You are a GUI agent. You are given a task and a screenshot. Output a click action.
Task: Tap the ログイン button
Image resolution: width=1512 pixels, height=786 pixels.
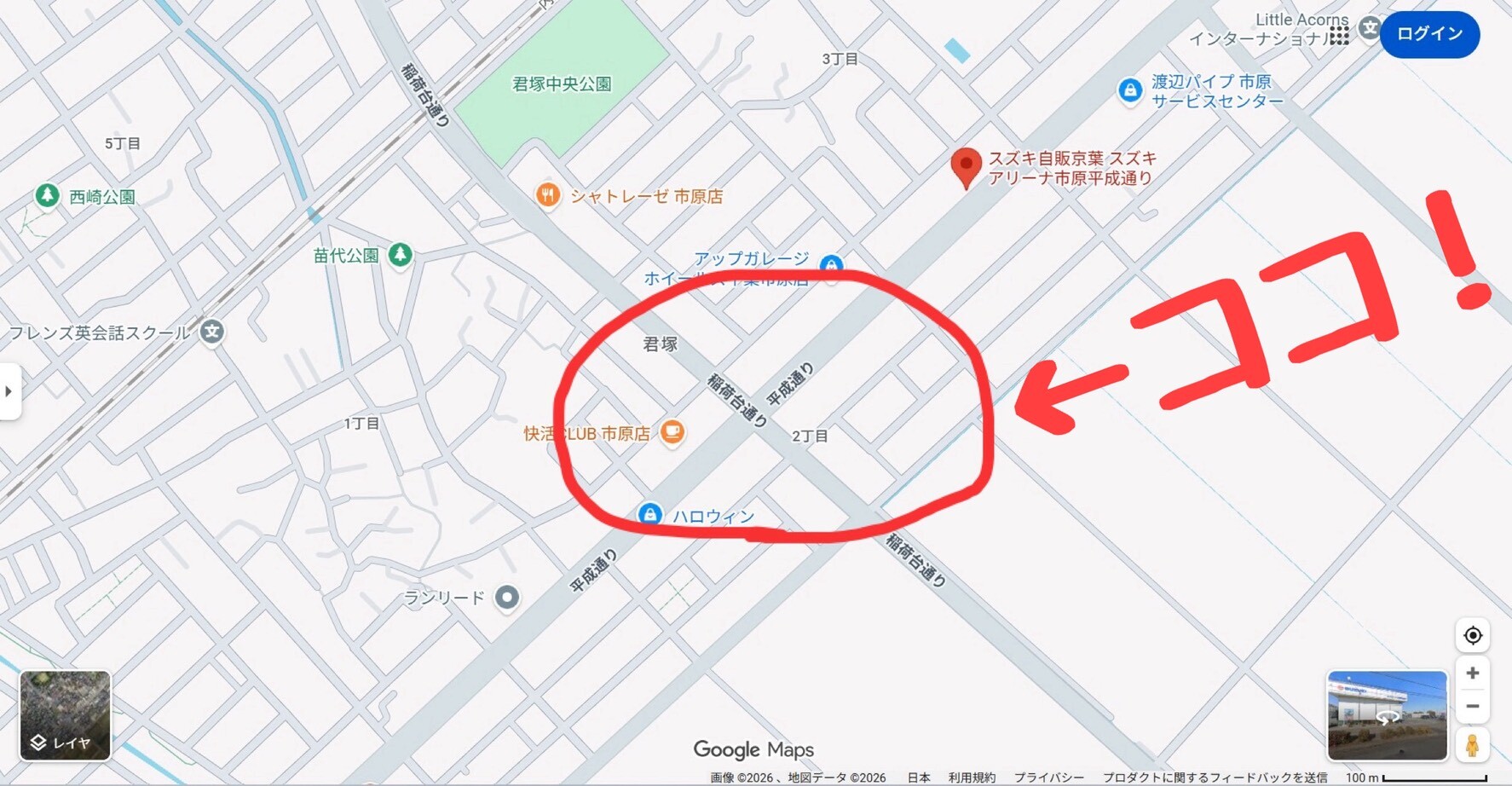1429,34
